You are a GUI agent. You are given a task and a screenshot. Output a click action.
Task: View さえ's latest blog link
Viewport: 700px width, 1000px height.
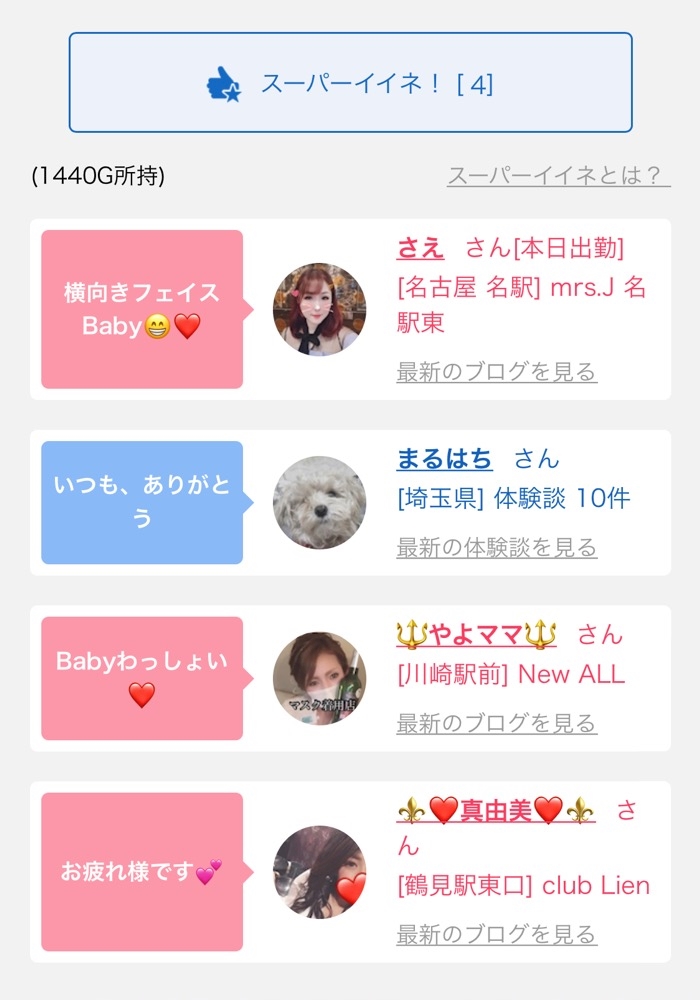[497, 371]
